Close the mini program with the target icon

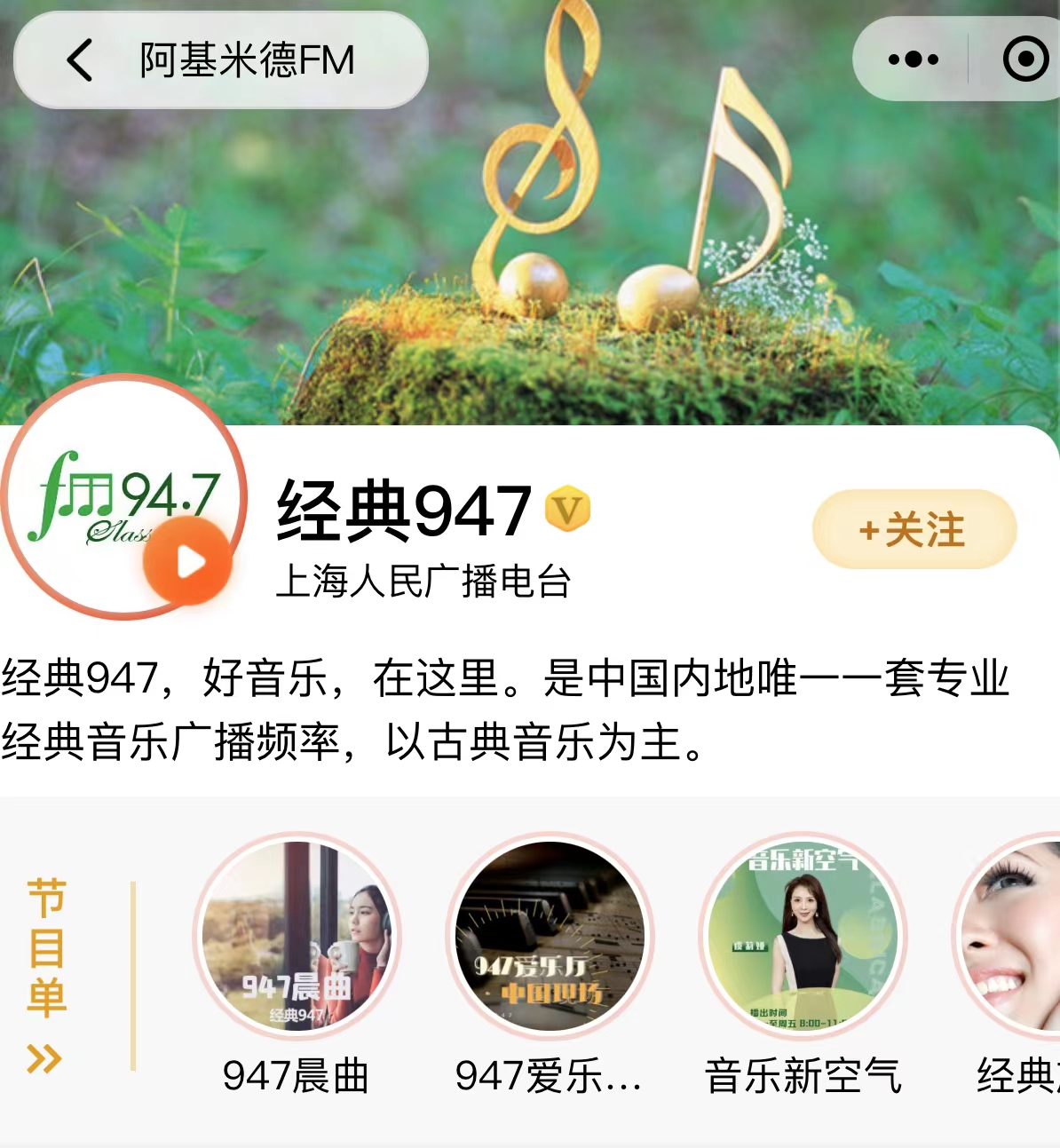(x=1025, y=60)
